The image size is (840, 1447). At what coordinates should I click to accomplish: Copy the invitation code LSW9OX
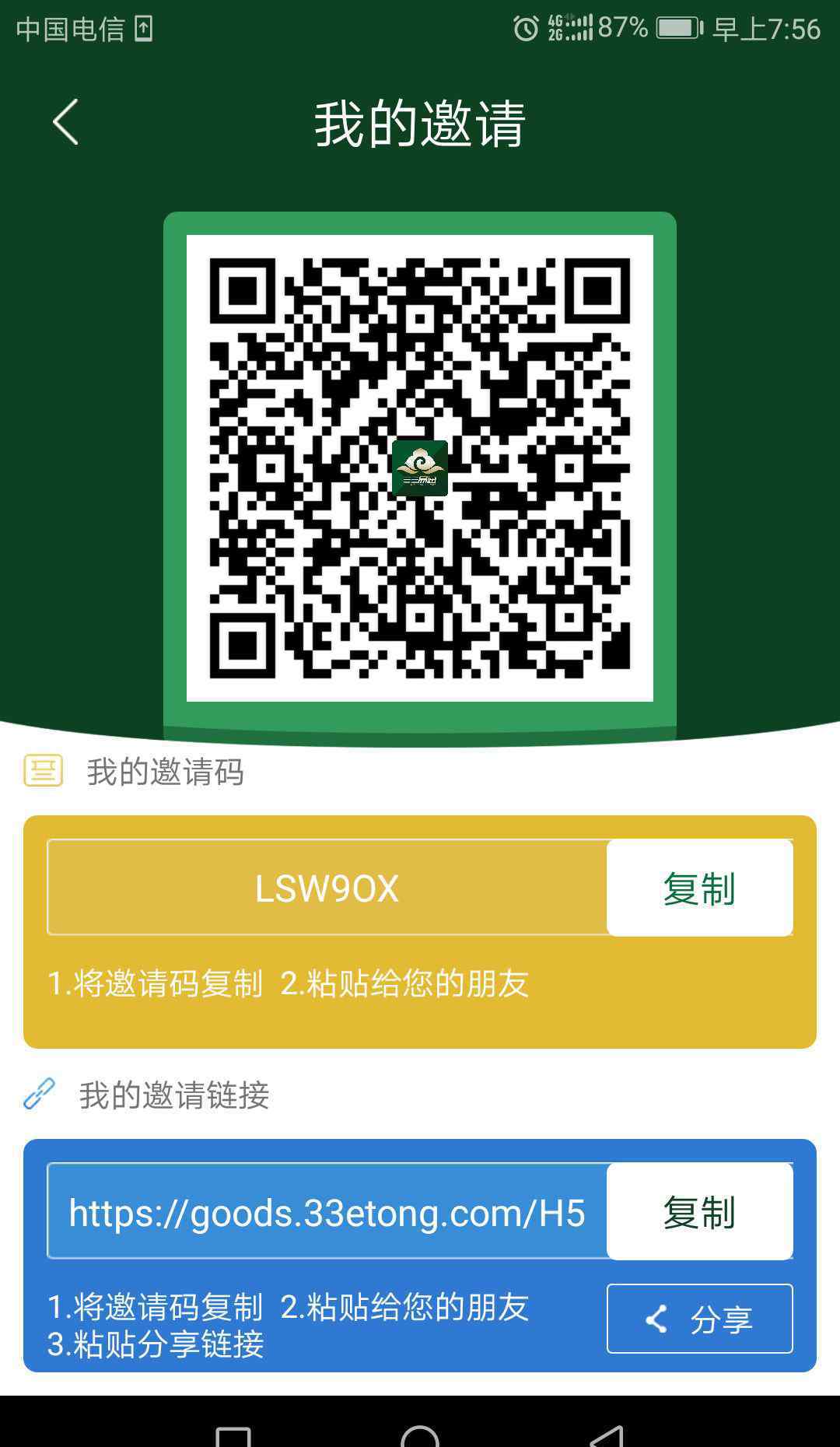[699, 888]
